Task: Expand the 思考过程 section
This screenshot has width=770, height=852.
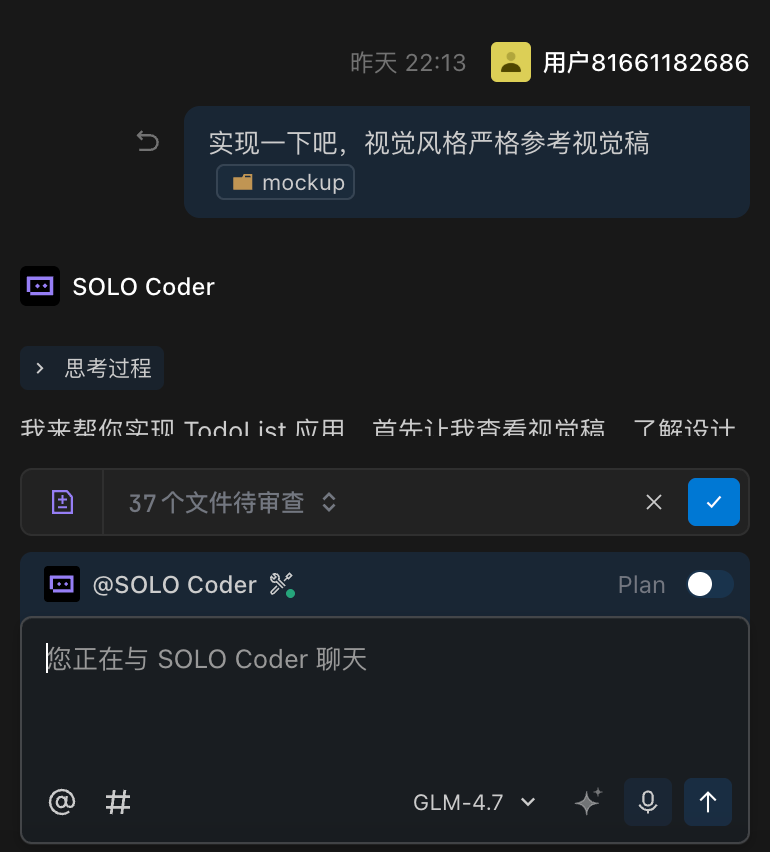Action: point(92,368)
